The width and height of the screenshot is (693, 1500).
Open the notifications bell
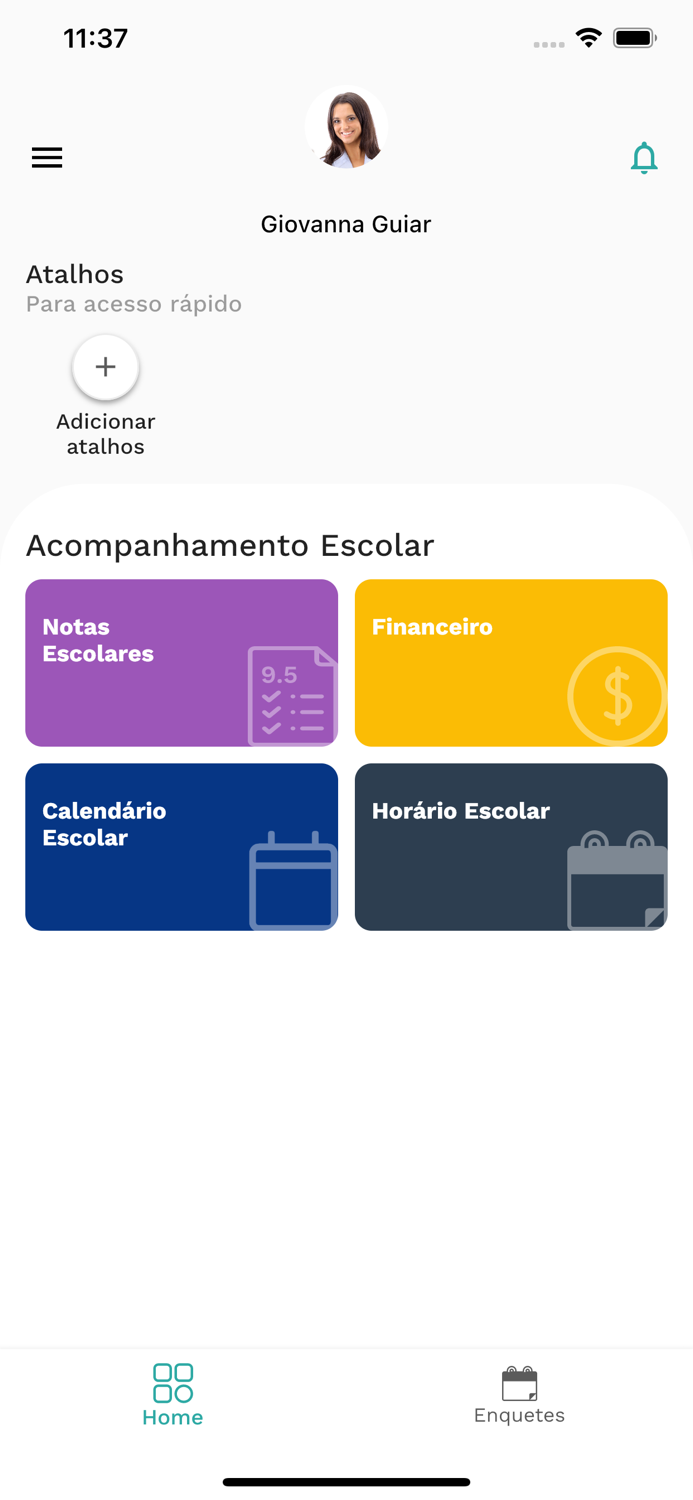click(644, 158)
